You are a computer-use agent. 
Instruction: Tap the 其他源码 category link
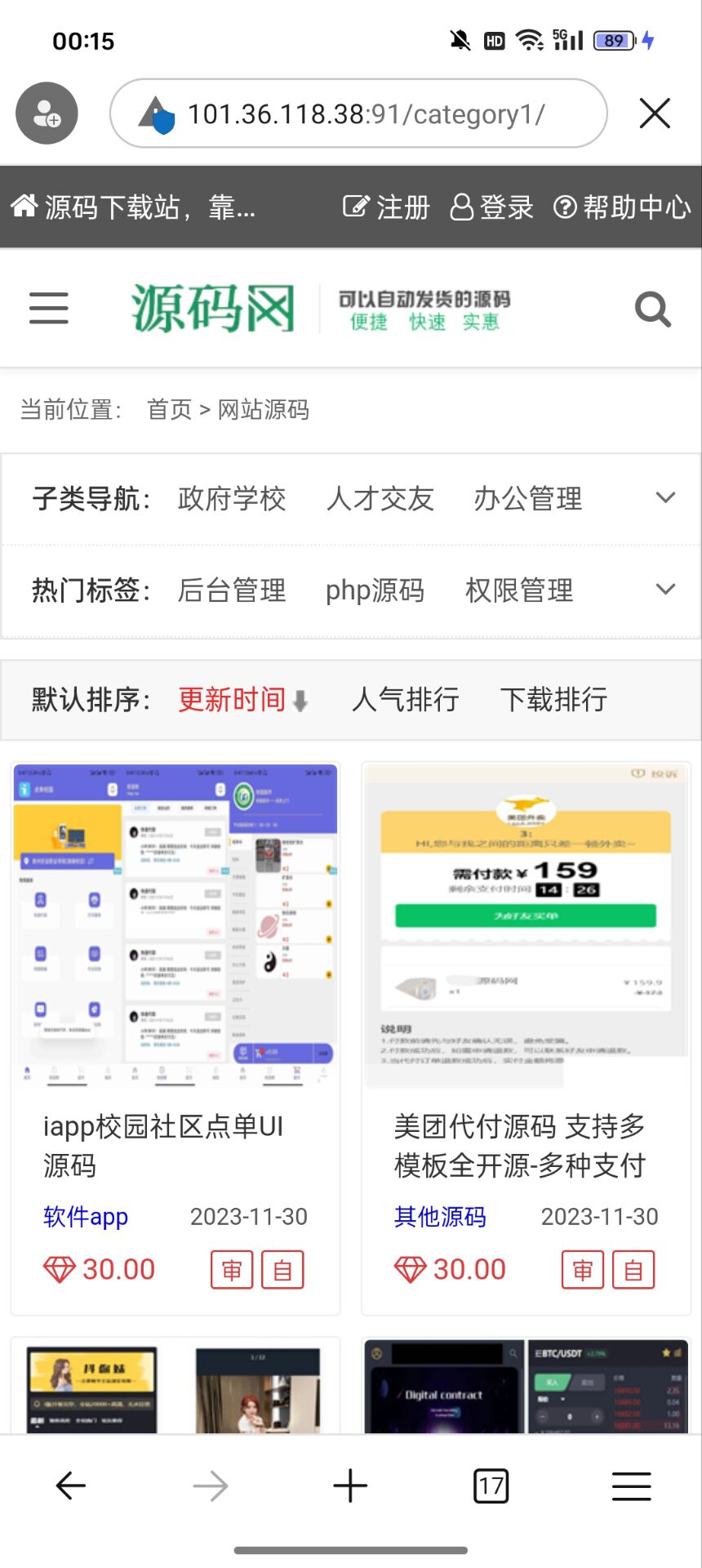click(440, 1217)
